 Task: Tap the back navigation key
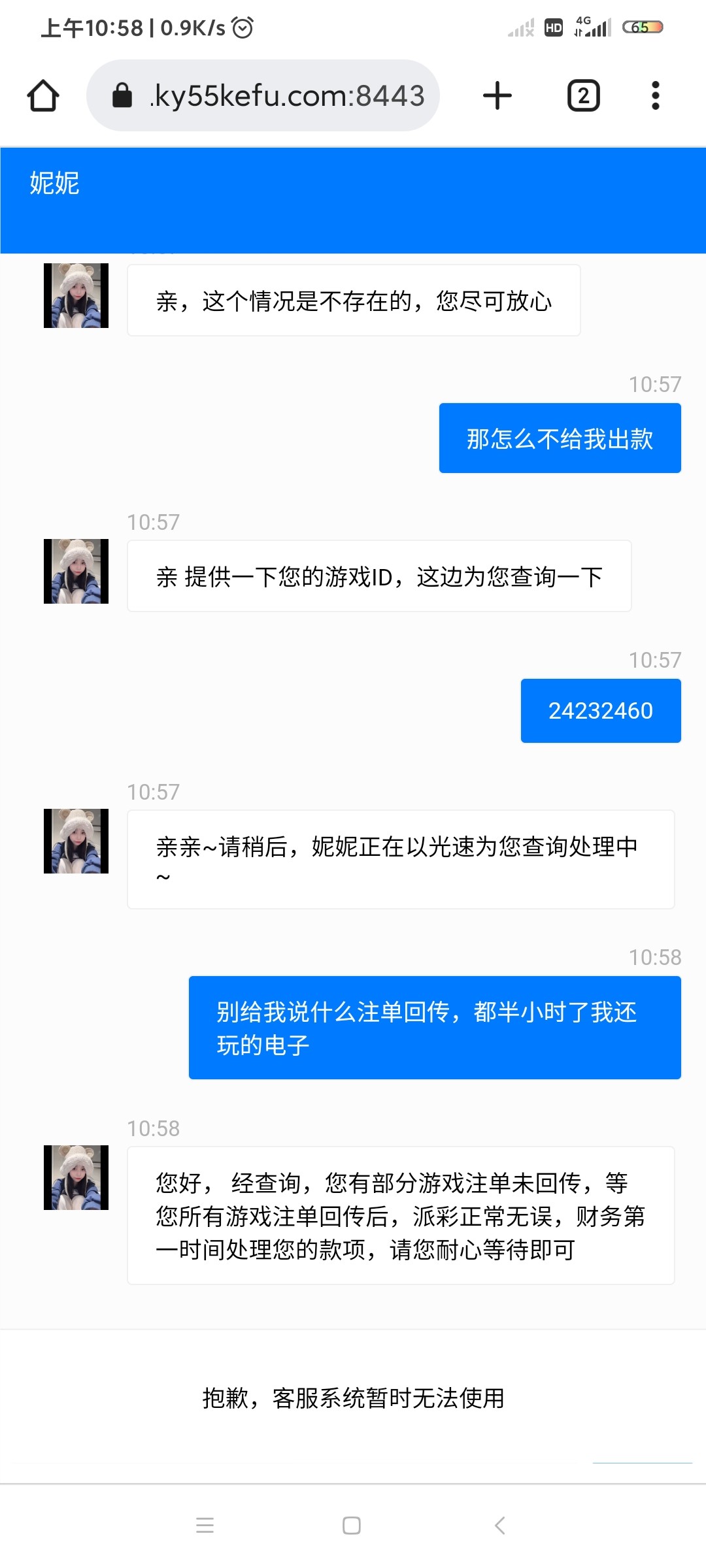499,1527
